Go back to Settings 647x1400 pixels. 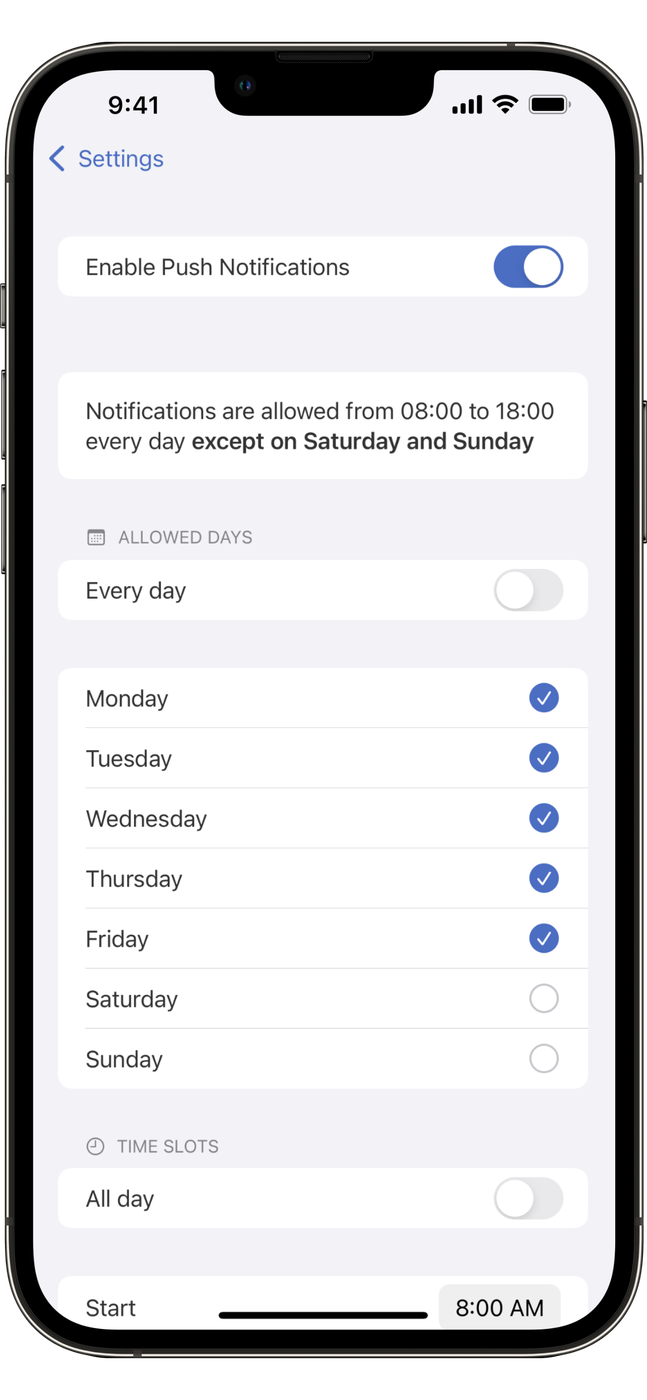click(106, 159)
